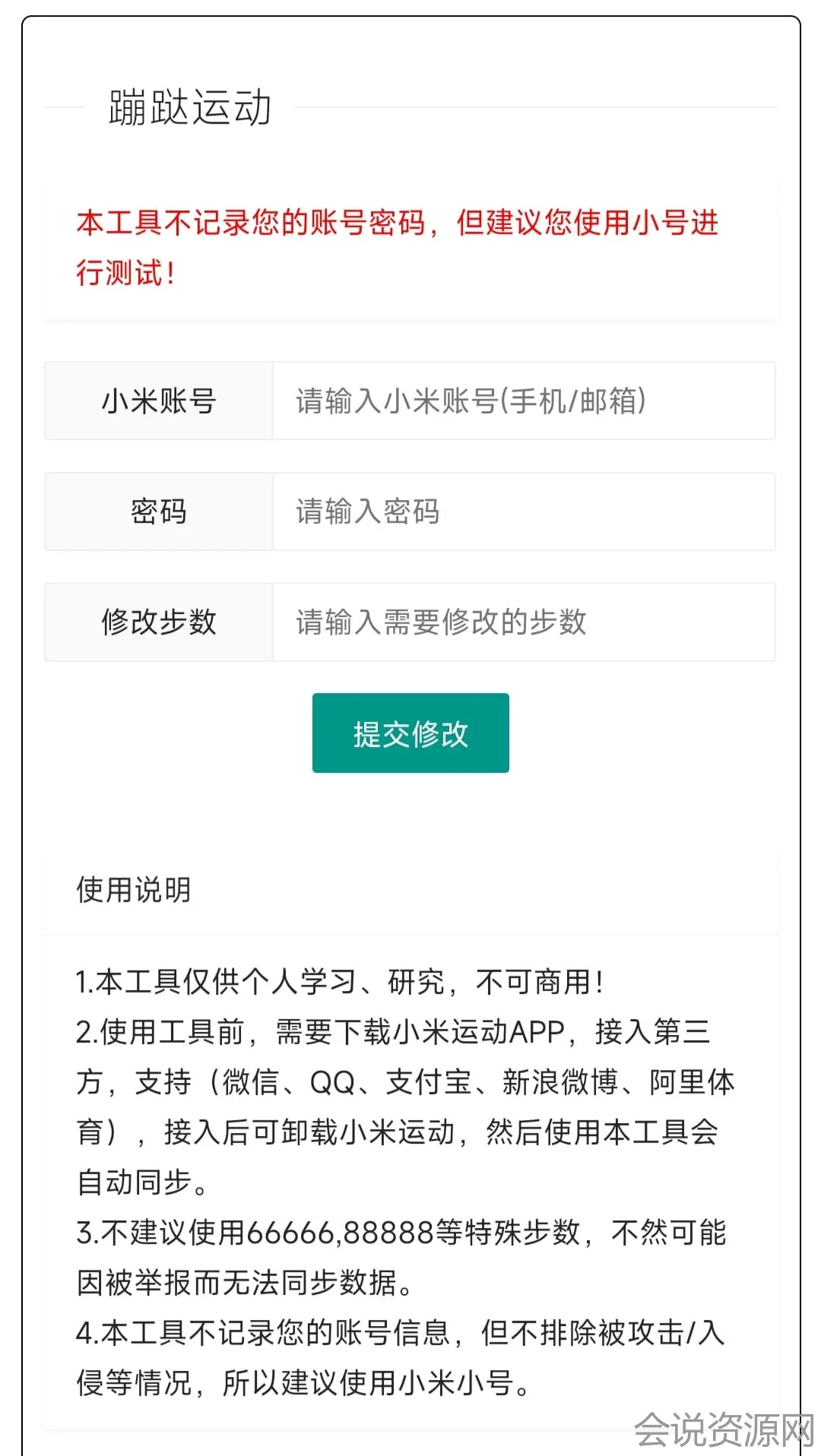Submit with the 提交修改 button
The width and height of the screenshot is (821, 1456).
pos(410,733)
